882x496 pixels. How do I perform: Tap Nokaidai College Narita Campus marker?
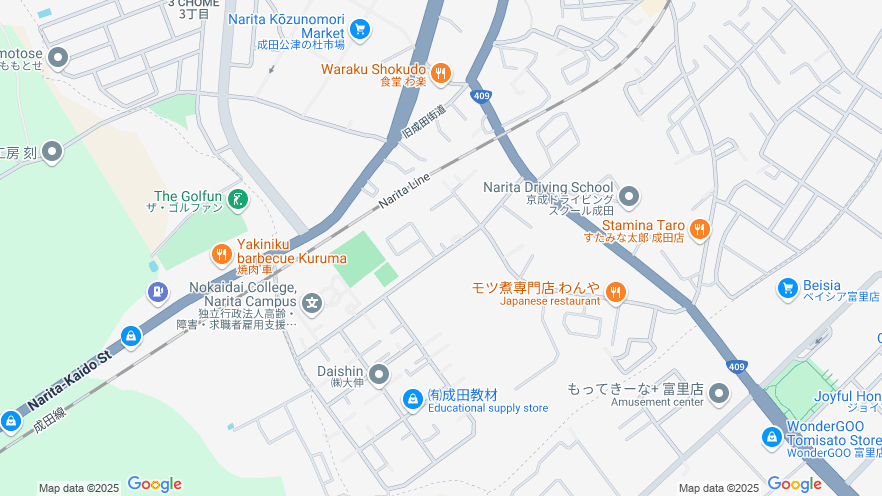click(x=312, y=303)
